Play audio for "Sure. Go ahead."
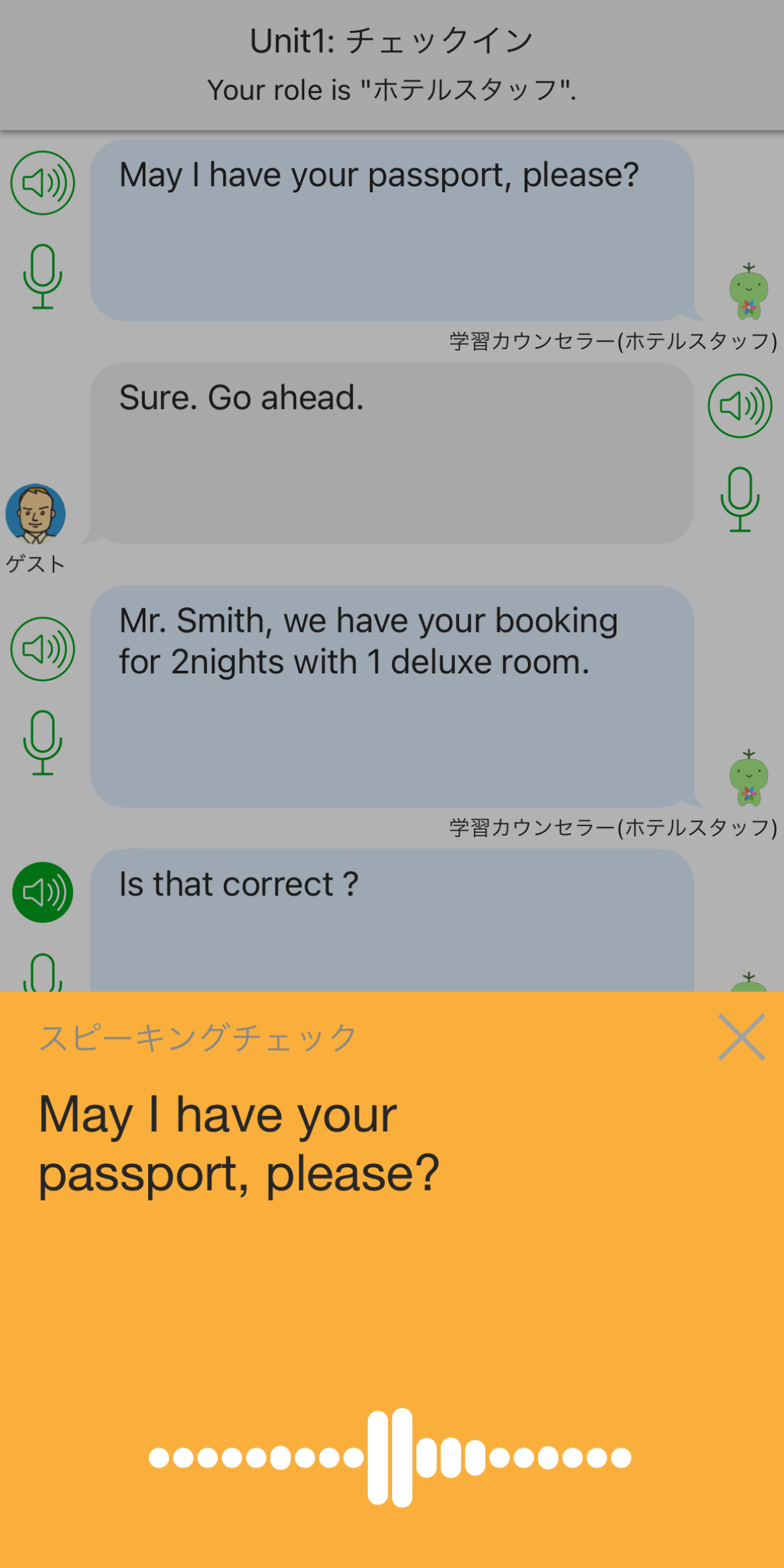The image size is (784, 1568). (x=740, y=406)
